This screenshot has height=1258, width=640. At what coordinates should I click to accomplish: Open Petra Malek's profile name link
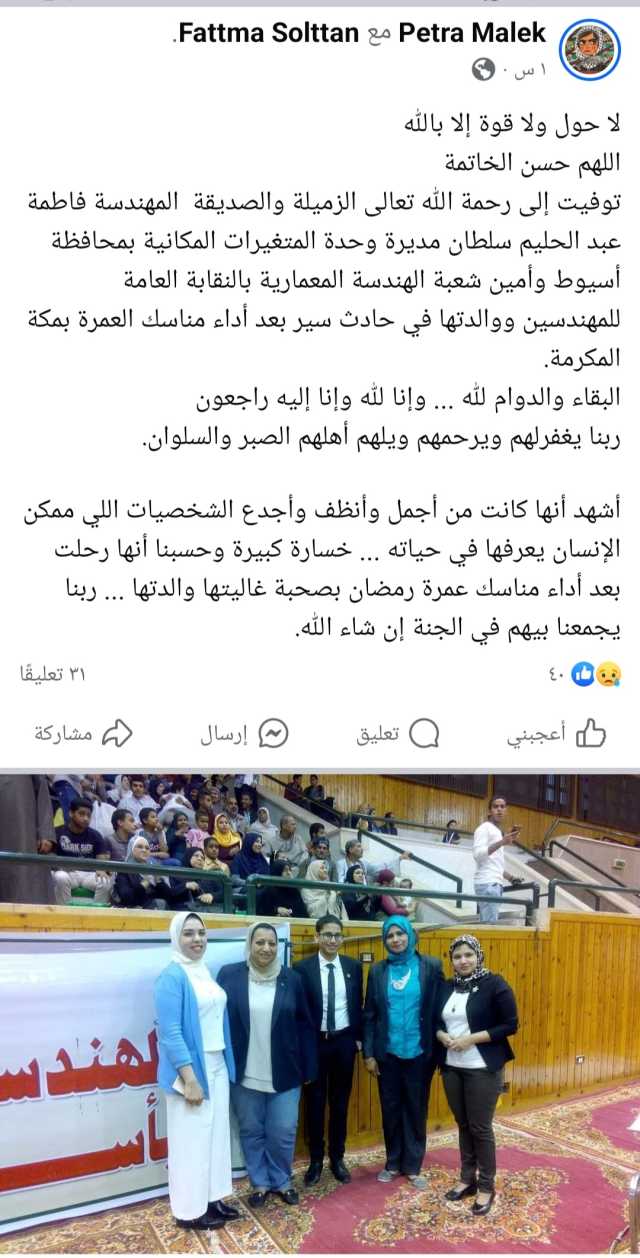pyautogui.click(x=472, y=34)
